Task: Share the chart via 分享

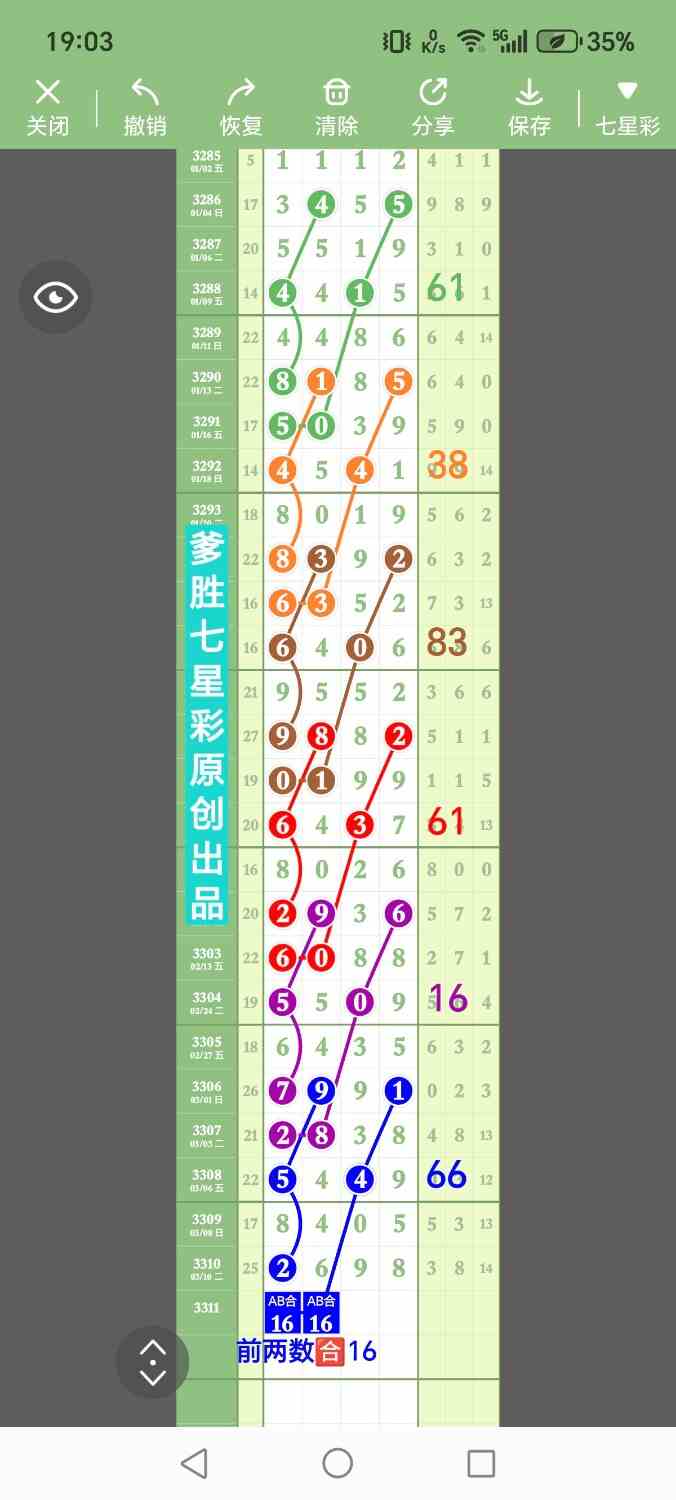Action: point(433,108)
